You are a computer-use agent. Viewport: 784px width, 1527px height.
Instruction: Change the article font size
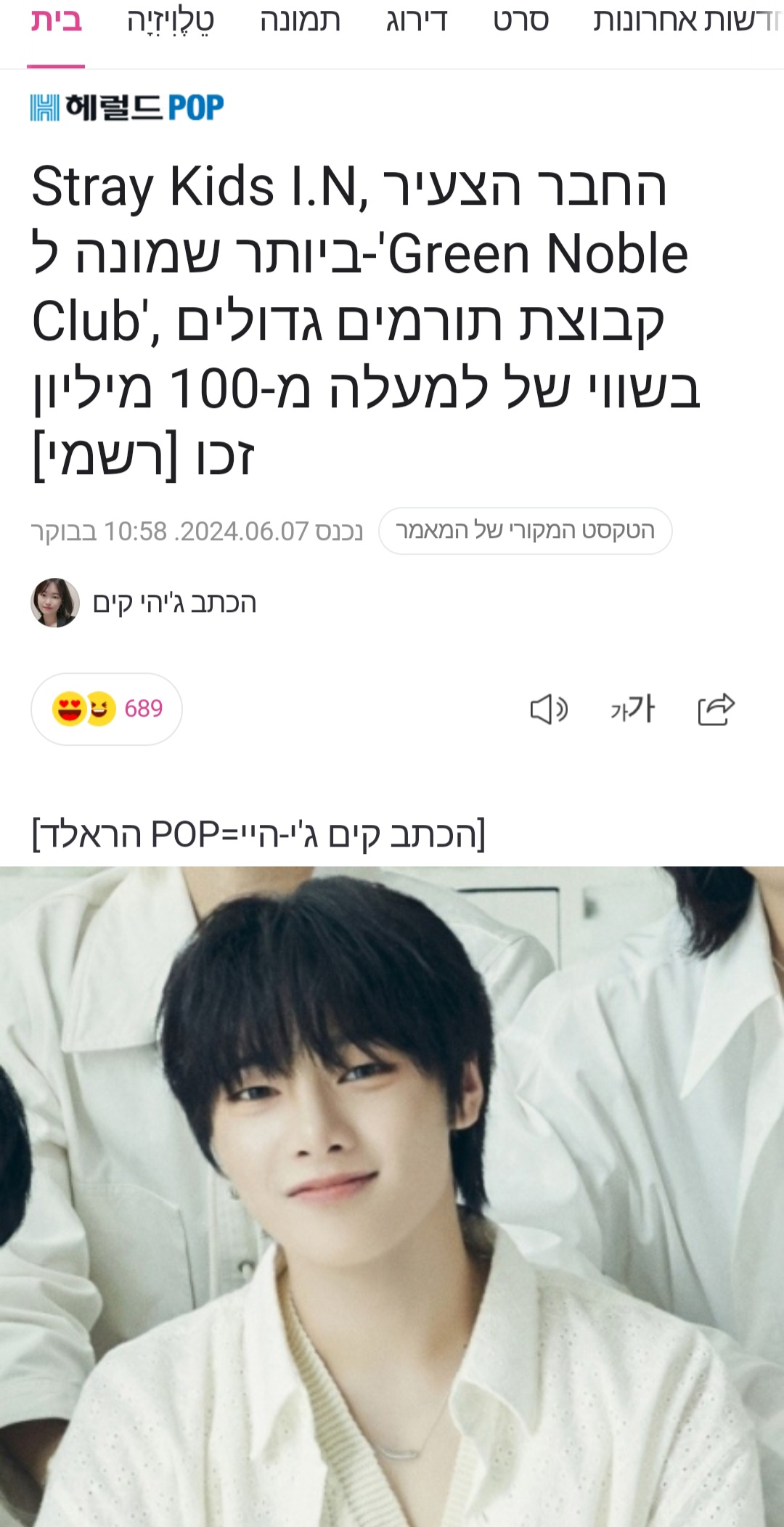tap(632, 709)
